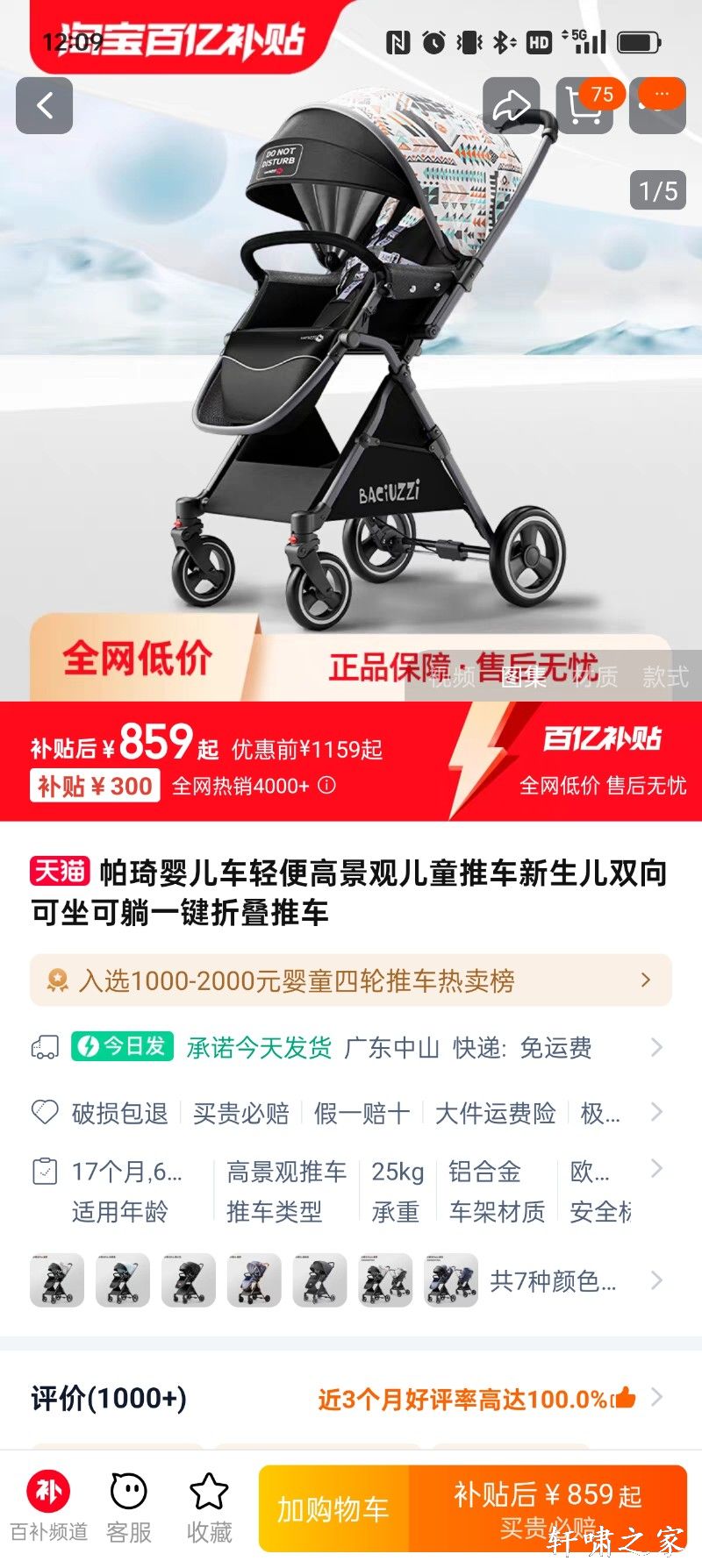Viewport: 702px width, 1568px height.
Task: Share this stroller listing
Action: coord(511,106)
